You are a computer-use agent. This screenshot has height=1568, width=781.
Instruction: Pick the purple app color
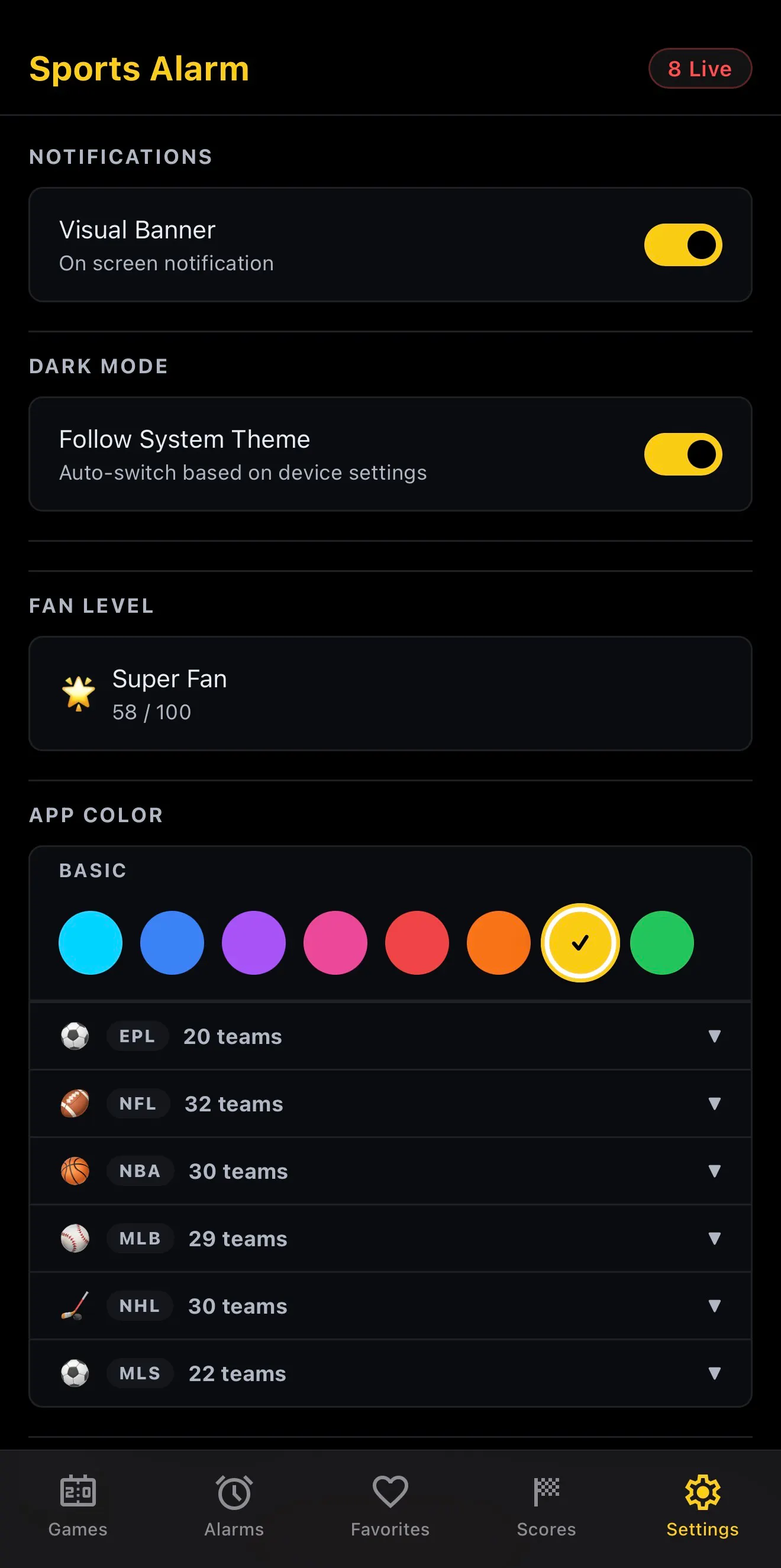pos(253,942)
